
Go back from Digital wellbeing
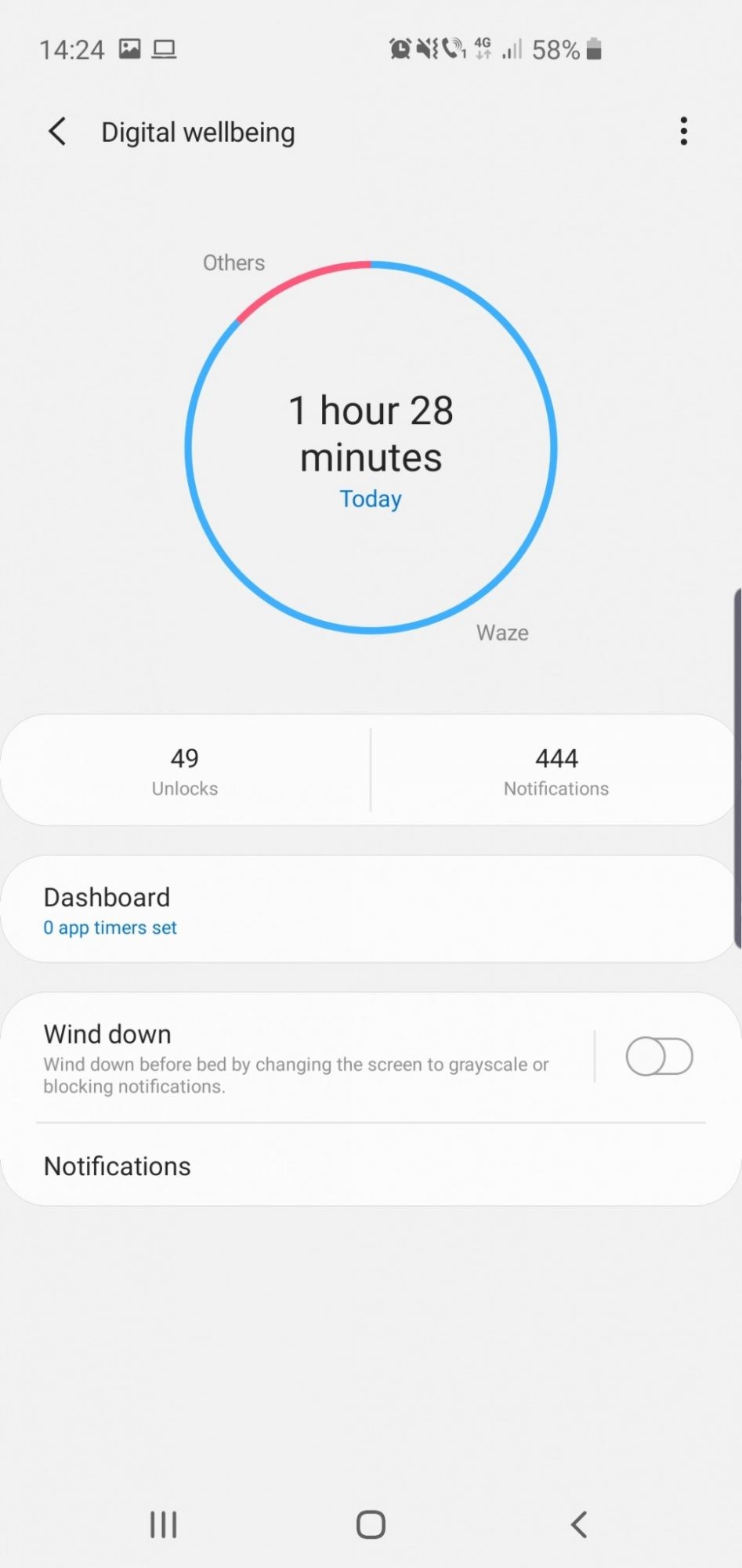coord(57,132)
